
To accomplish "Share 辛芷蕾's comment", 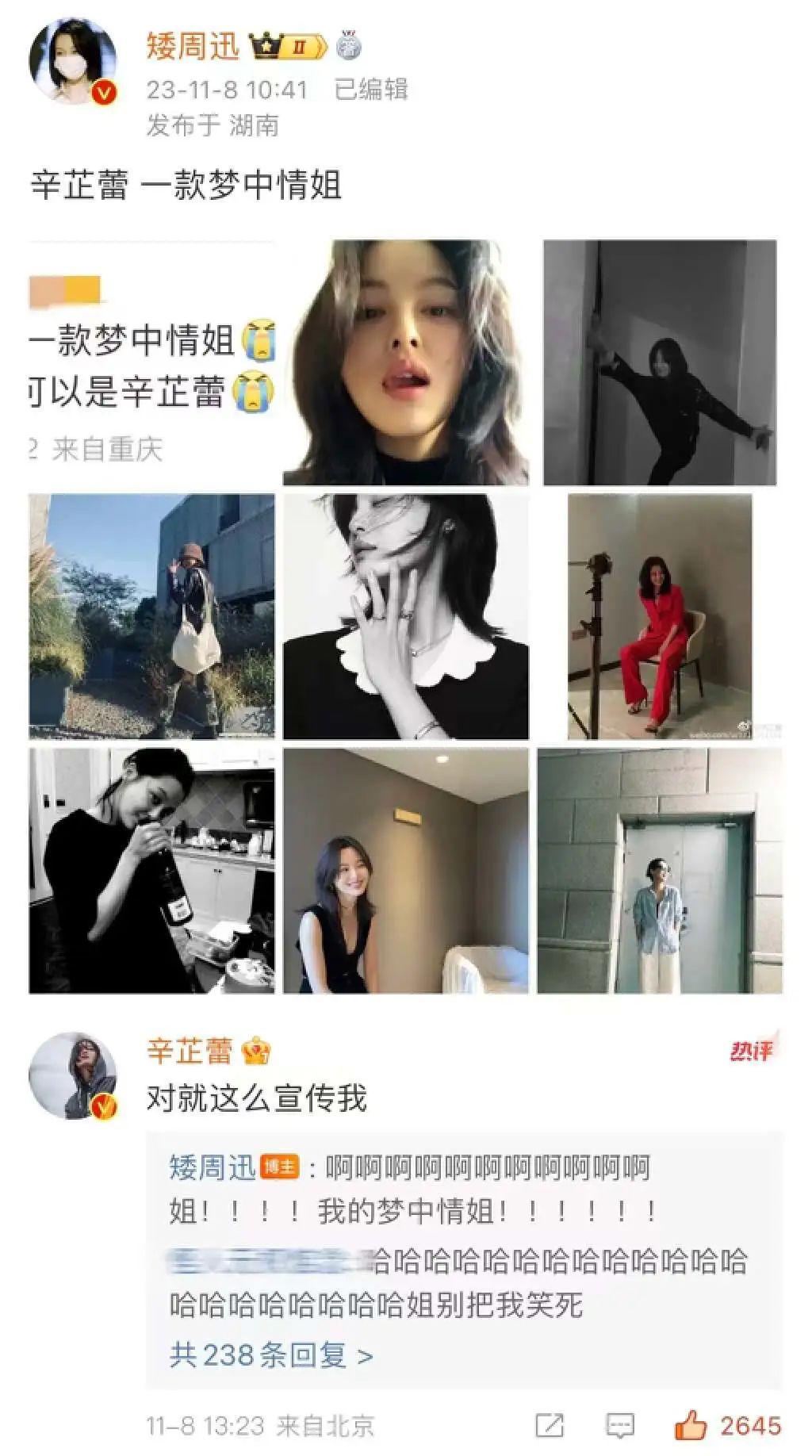I will pyautogui.click(x=550, y=1425).
